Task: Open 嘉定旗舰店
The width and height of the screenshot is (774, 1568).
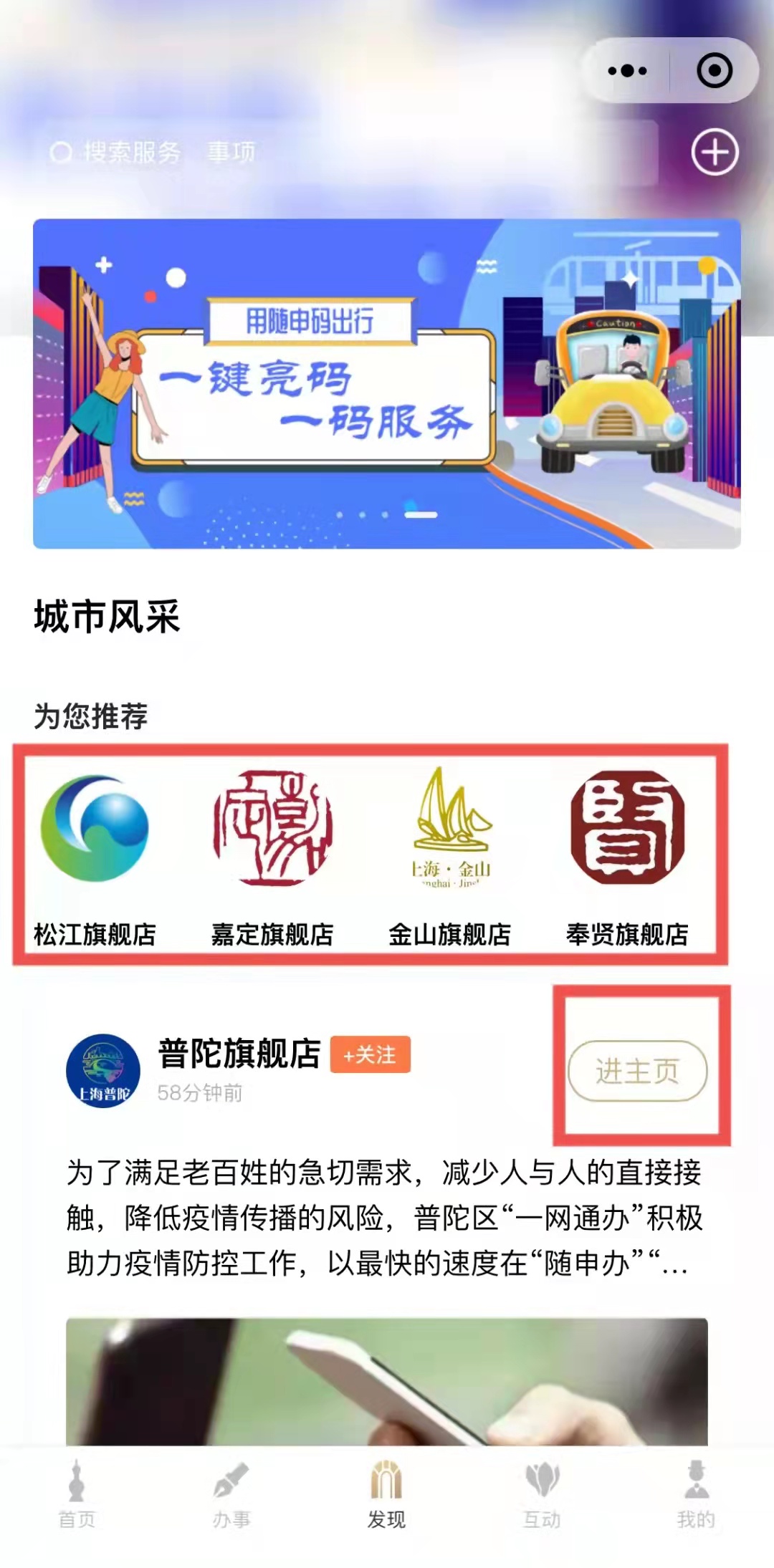Action: point(272,856)
